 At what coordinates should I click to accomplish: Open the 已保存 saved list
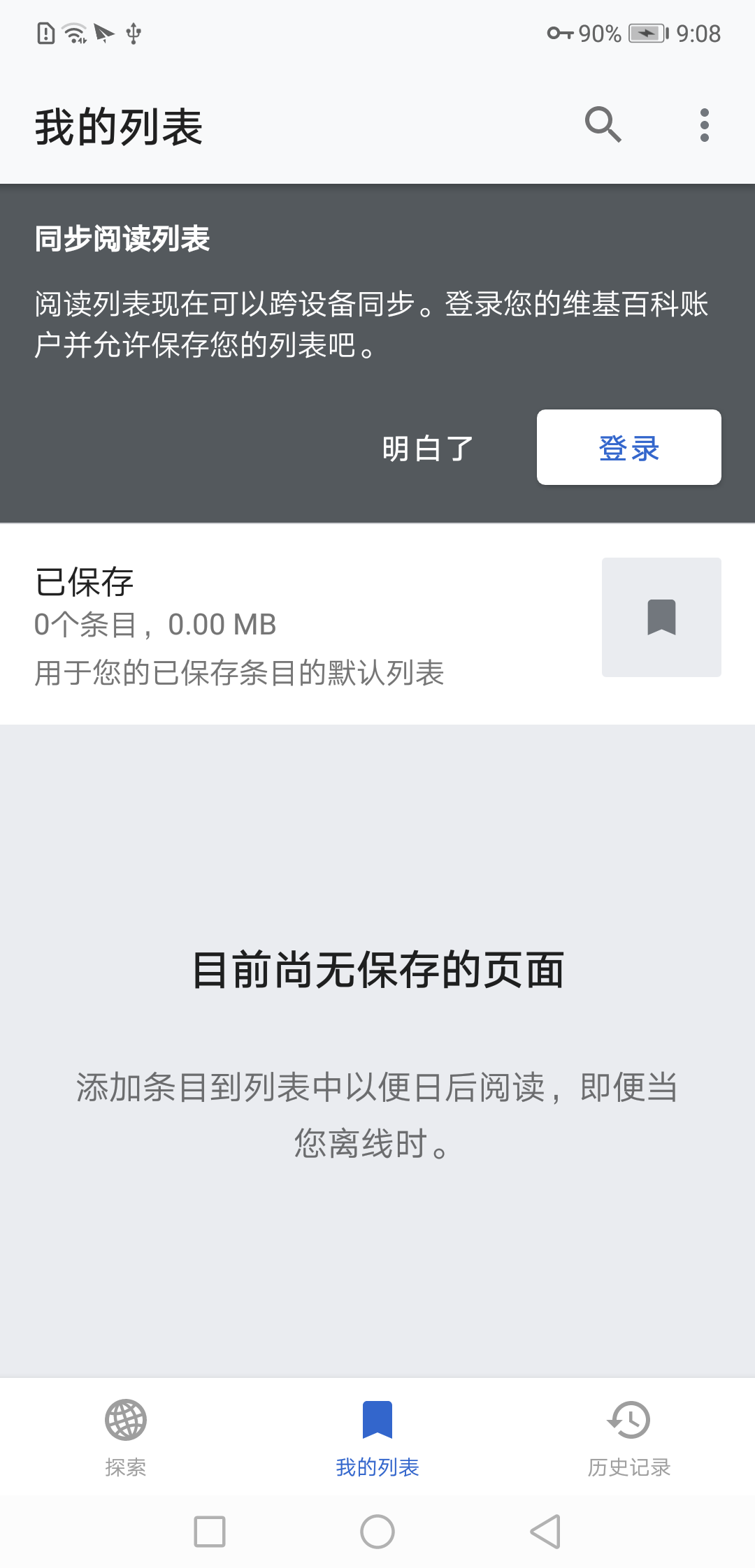click(x=377, y=624)
